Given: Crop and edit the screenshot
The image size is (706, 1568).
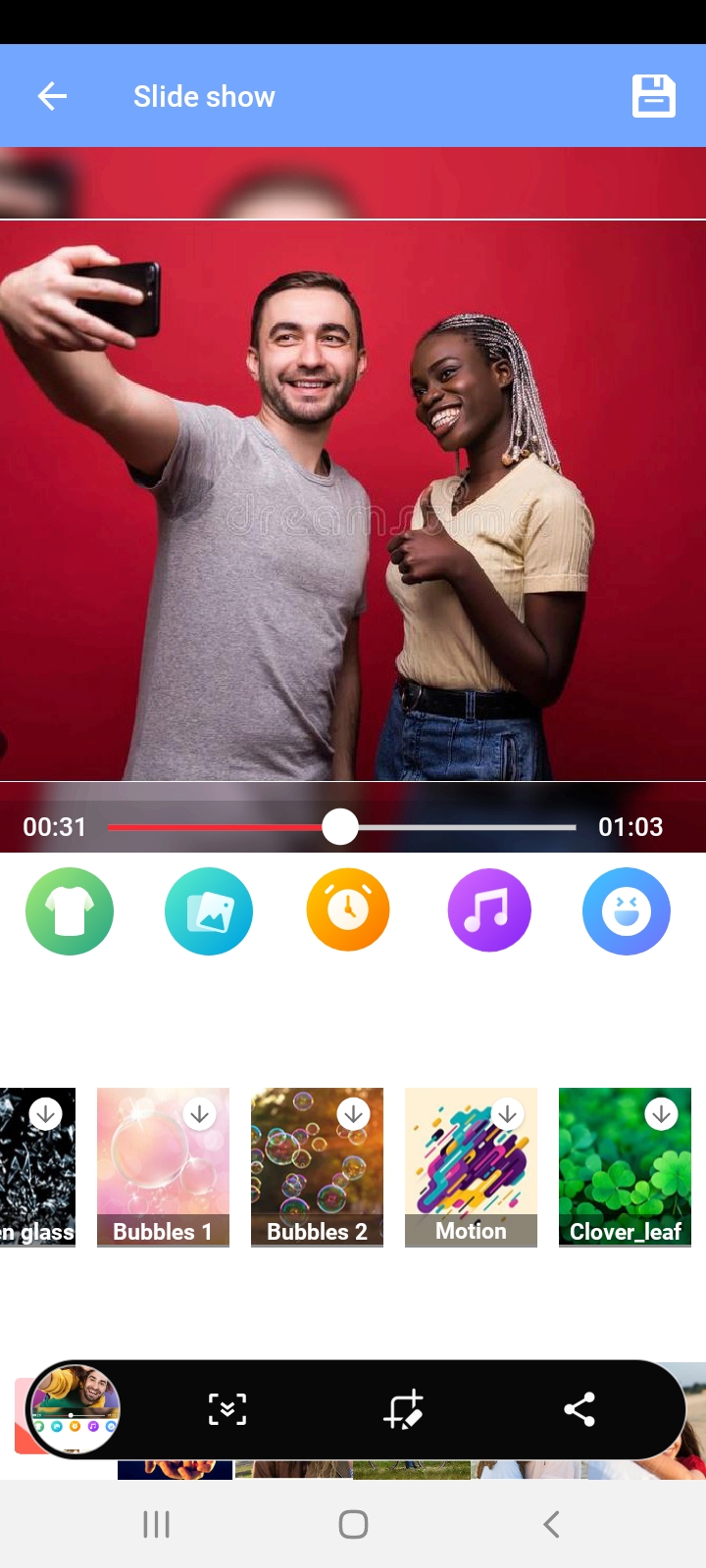Looking at the screenshot, I should pos(403,1409).
